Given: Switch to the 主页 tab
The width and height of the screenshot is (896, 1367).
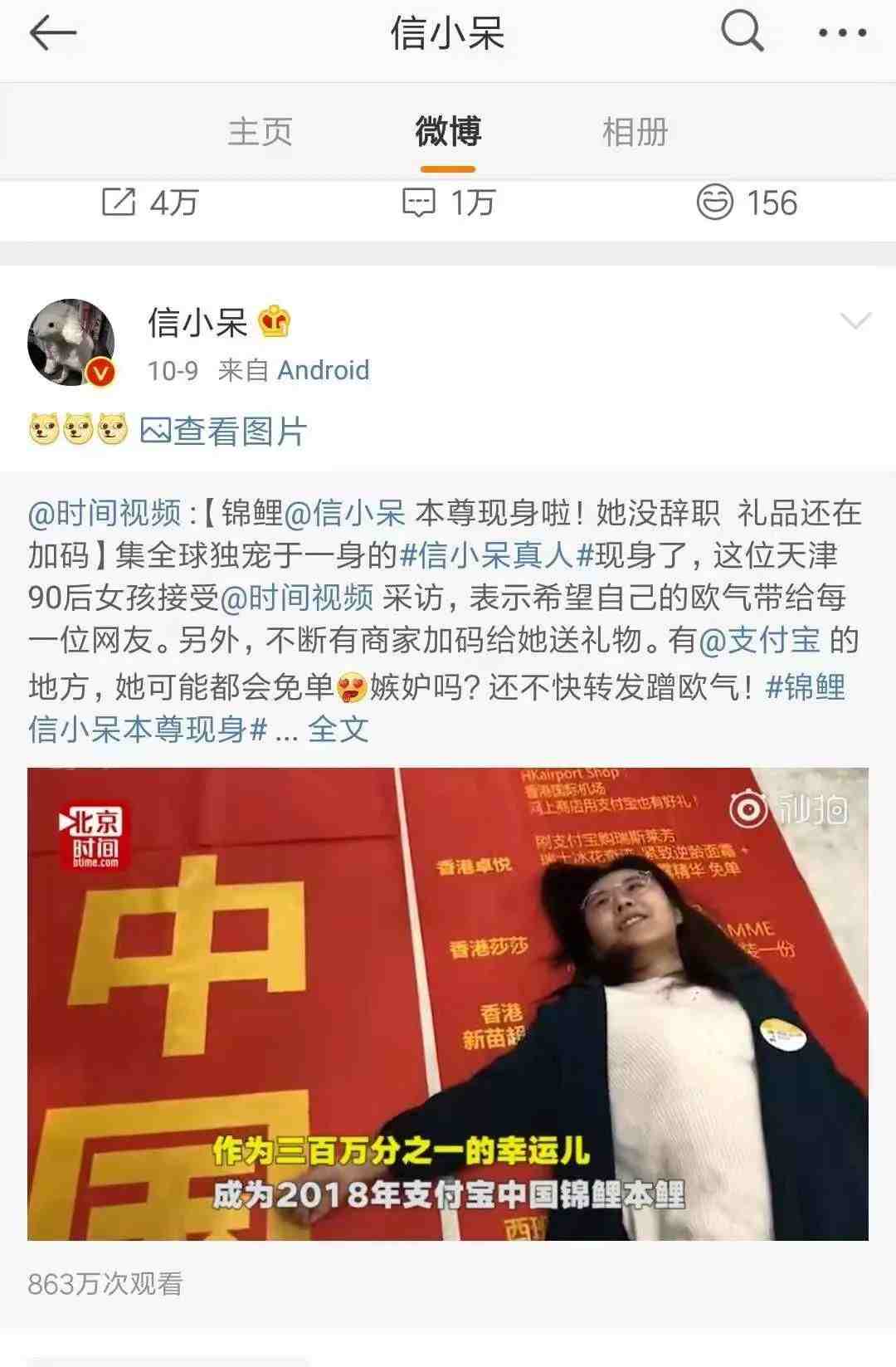Looking at the screenshot, I should pos(261,132).
